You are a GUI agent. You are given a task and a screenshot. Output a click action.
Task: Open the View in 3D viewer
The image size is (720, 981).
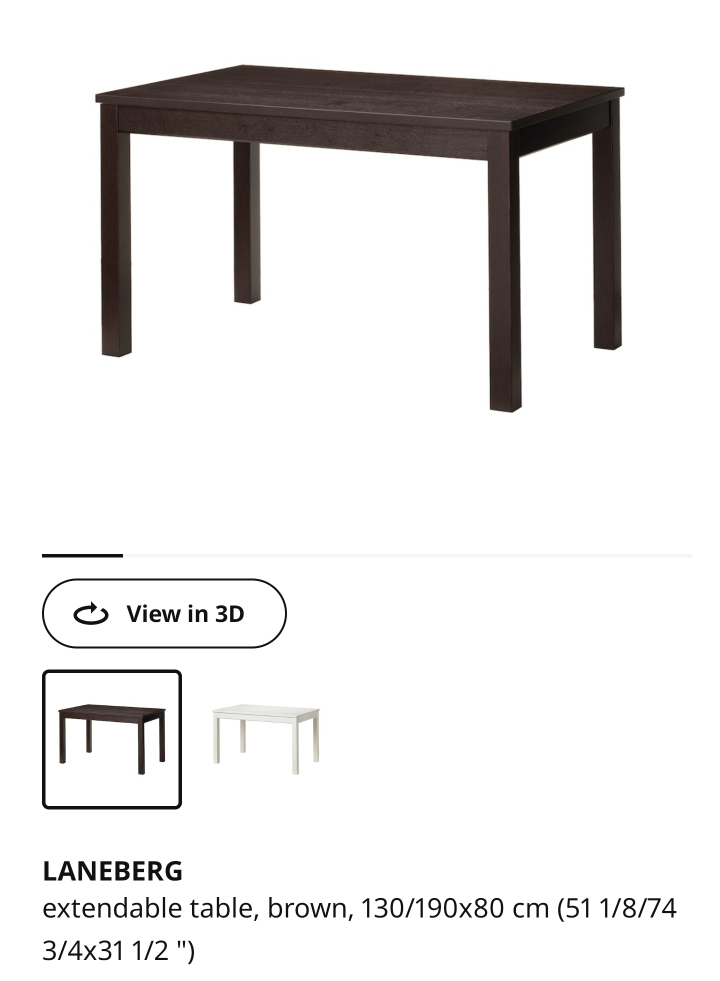(164, 613)
